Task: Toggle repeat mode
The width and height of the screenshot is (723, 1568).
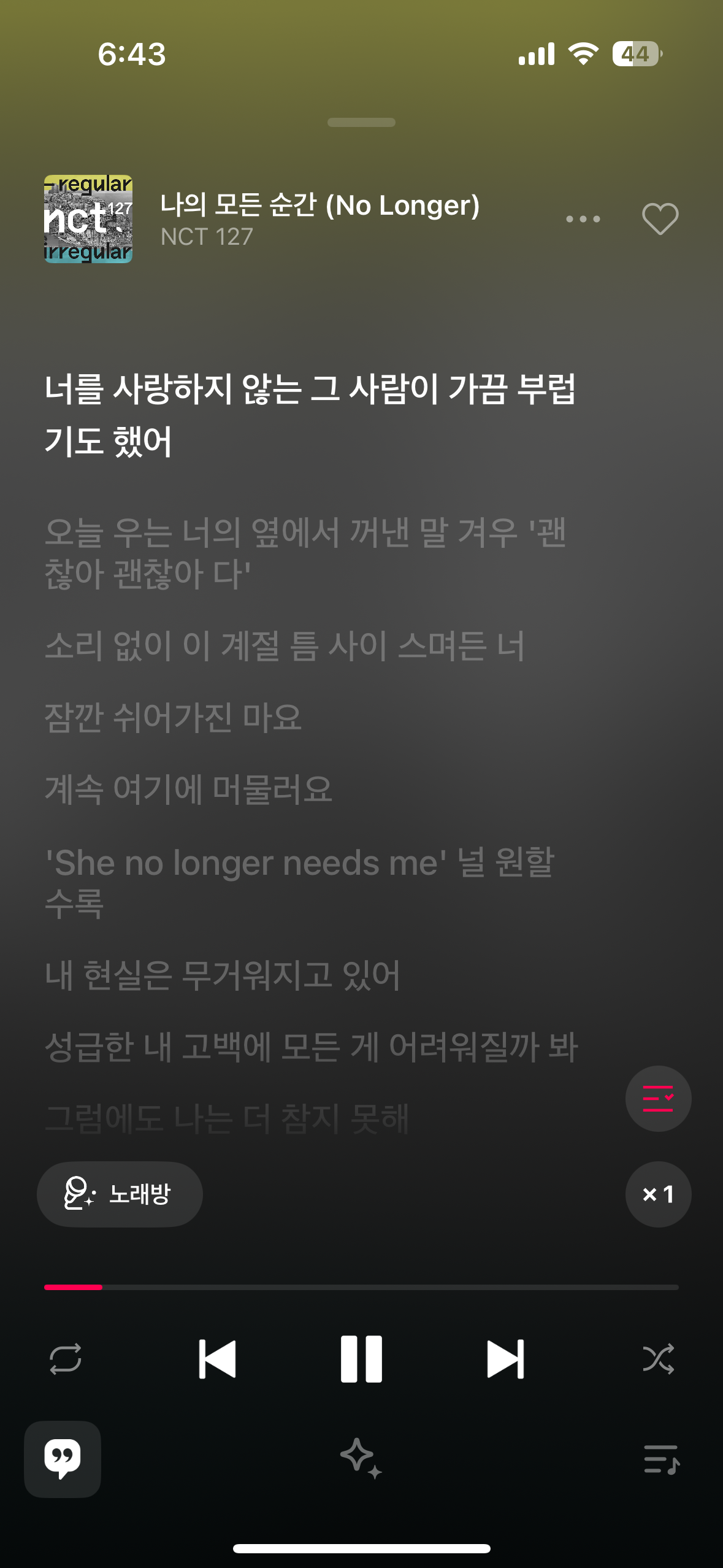Action: (x=65, y=1358)
